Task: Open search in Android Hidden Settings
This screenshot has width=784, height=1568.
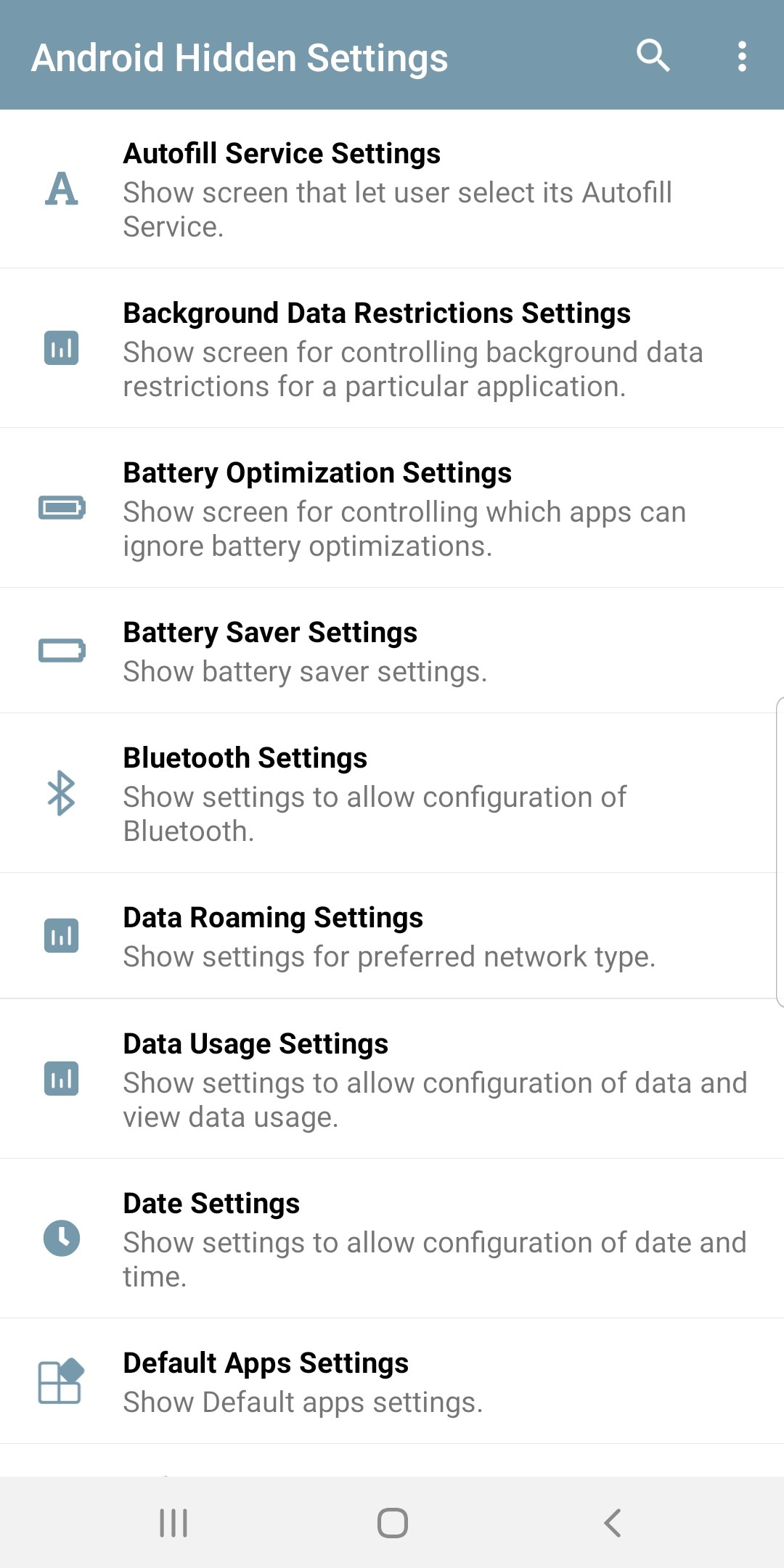Action: pyautogui.click(x=653, y=57)
